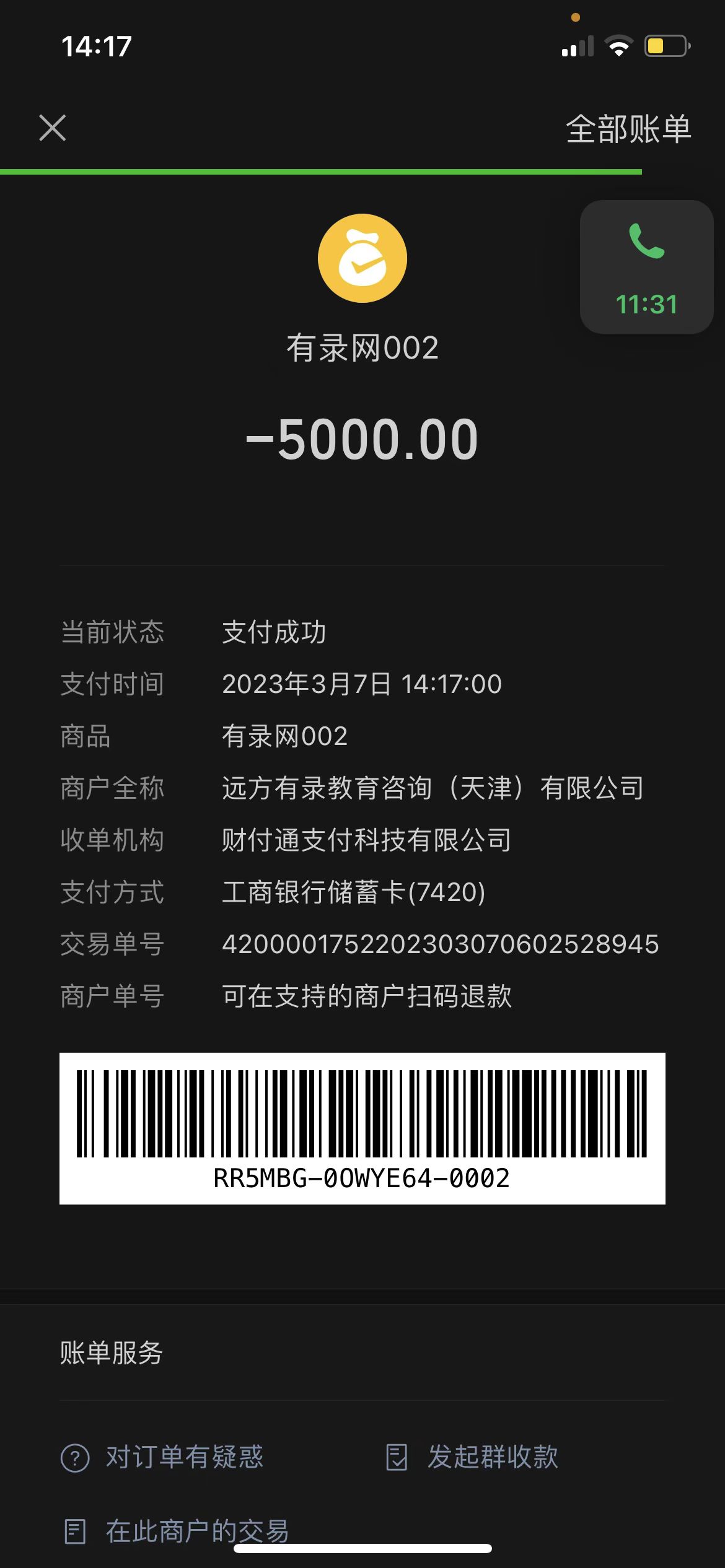View 在此商户的交易 transactions

177,1531
